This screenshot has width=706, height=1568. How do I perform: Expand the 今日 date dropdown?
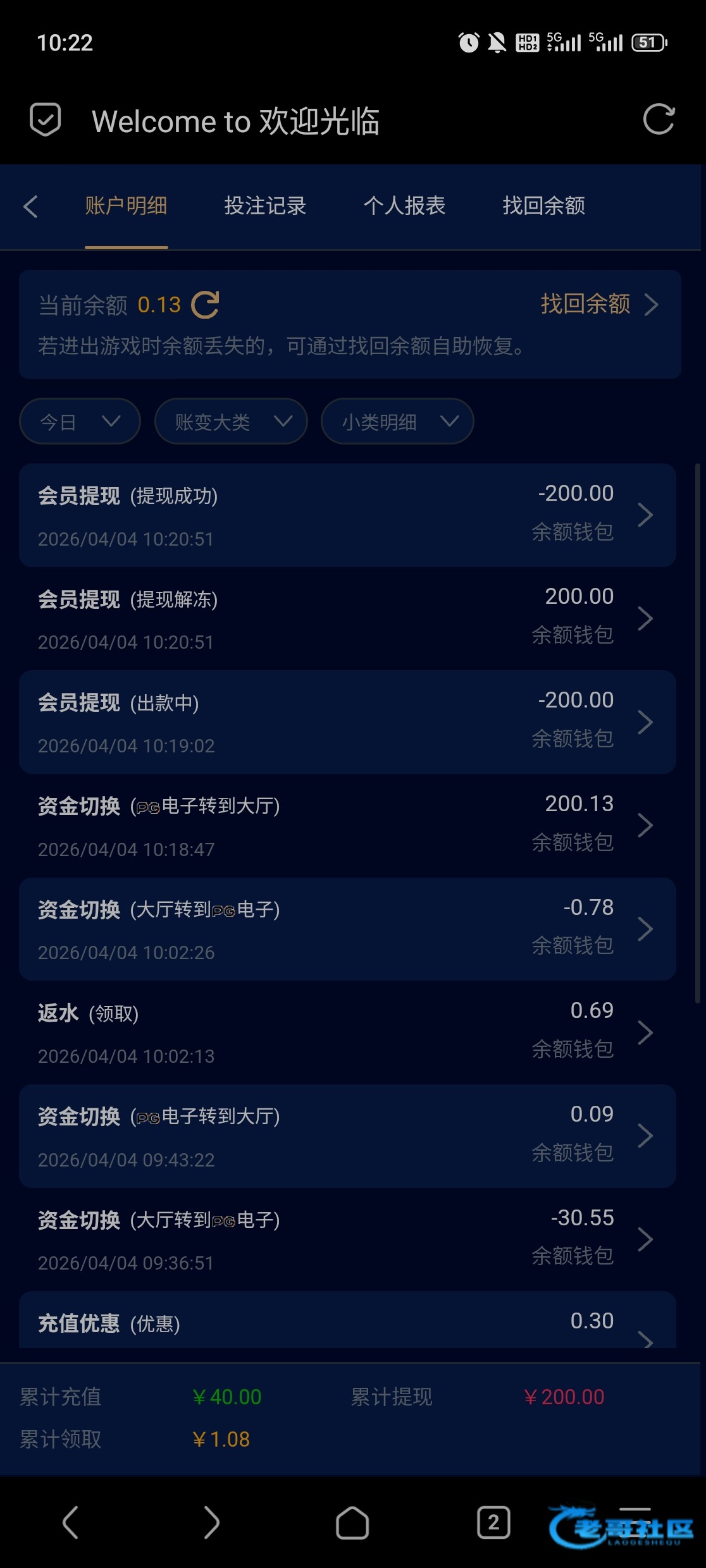coord(80,421)
